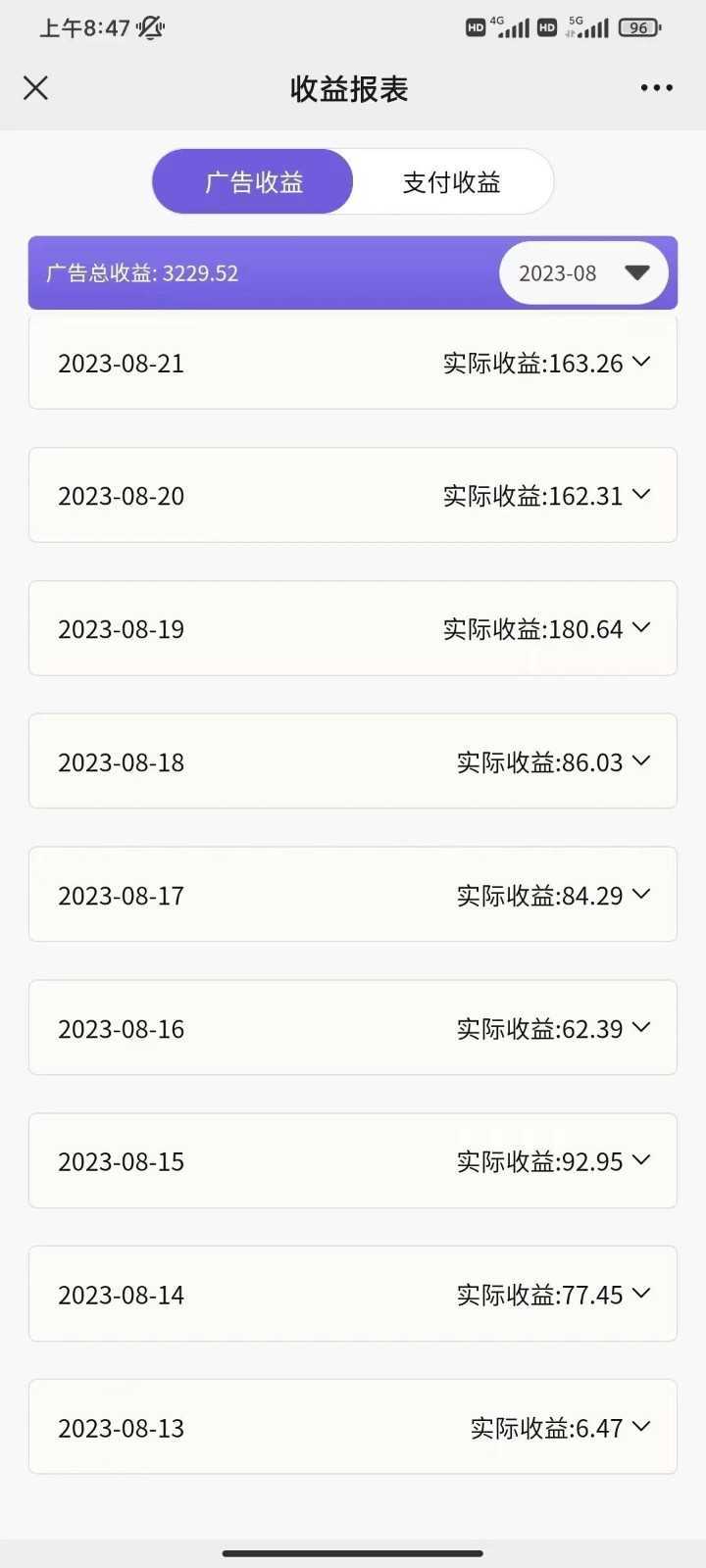The image size is (706, 1568).
Task: Open details for revenue 180.64 on 2023-08-19
Action: pyautogui.click(x=642, y=628)
